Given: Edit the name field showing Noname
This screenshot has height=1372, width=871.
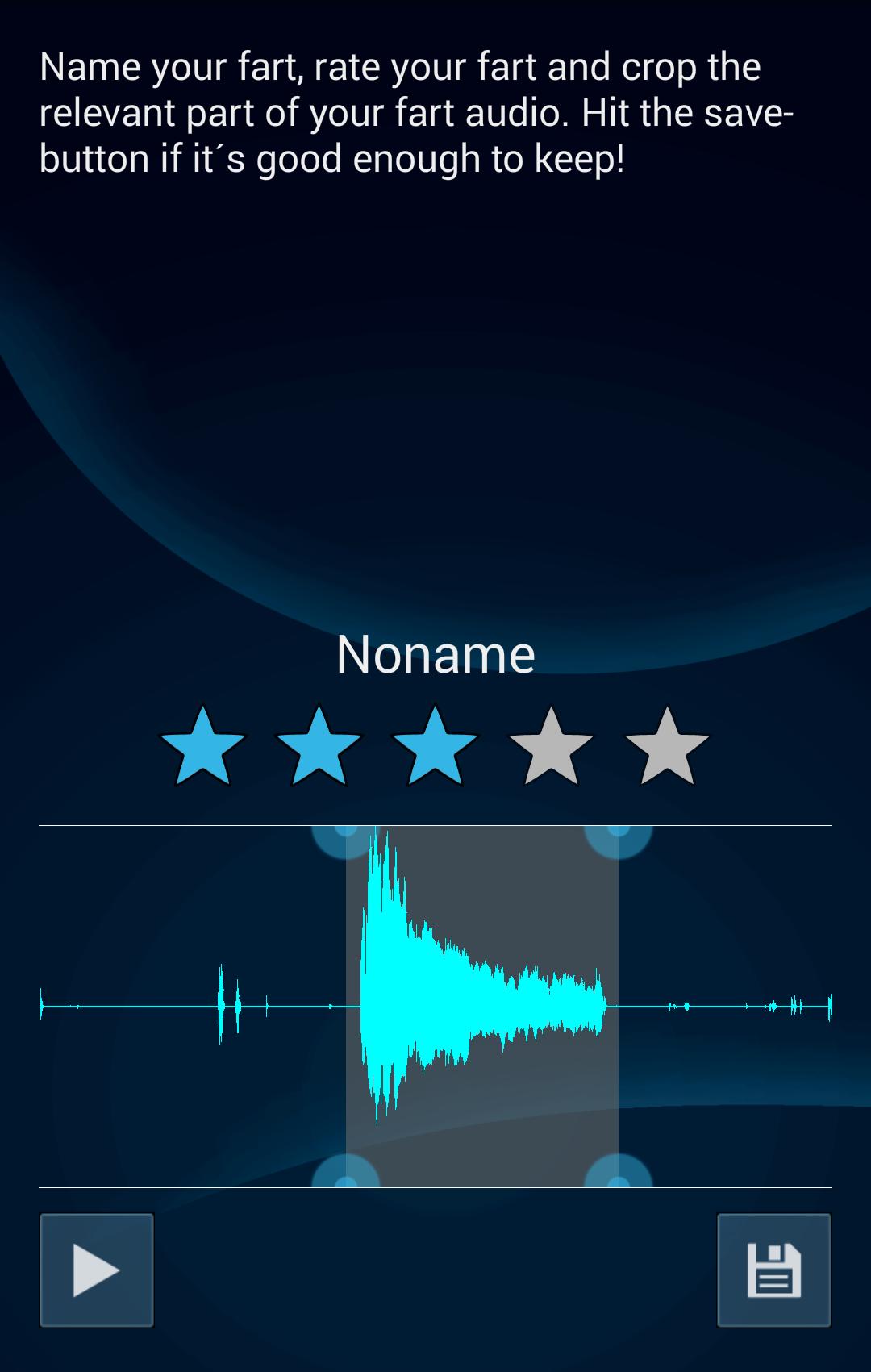Looking at the screenshot, I should (x=435, y=653).
